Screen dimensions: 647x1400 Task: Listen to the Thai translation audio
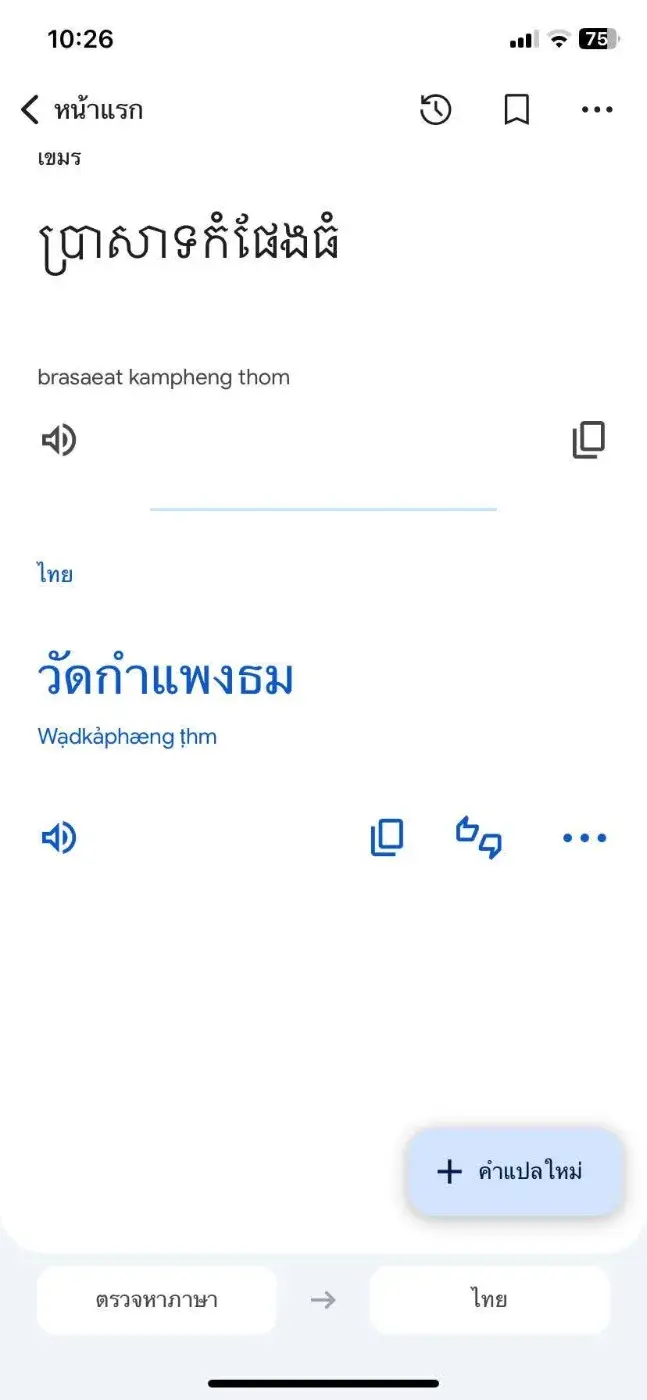coord(59,838)
